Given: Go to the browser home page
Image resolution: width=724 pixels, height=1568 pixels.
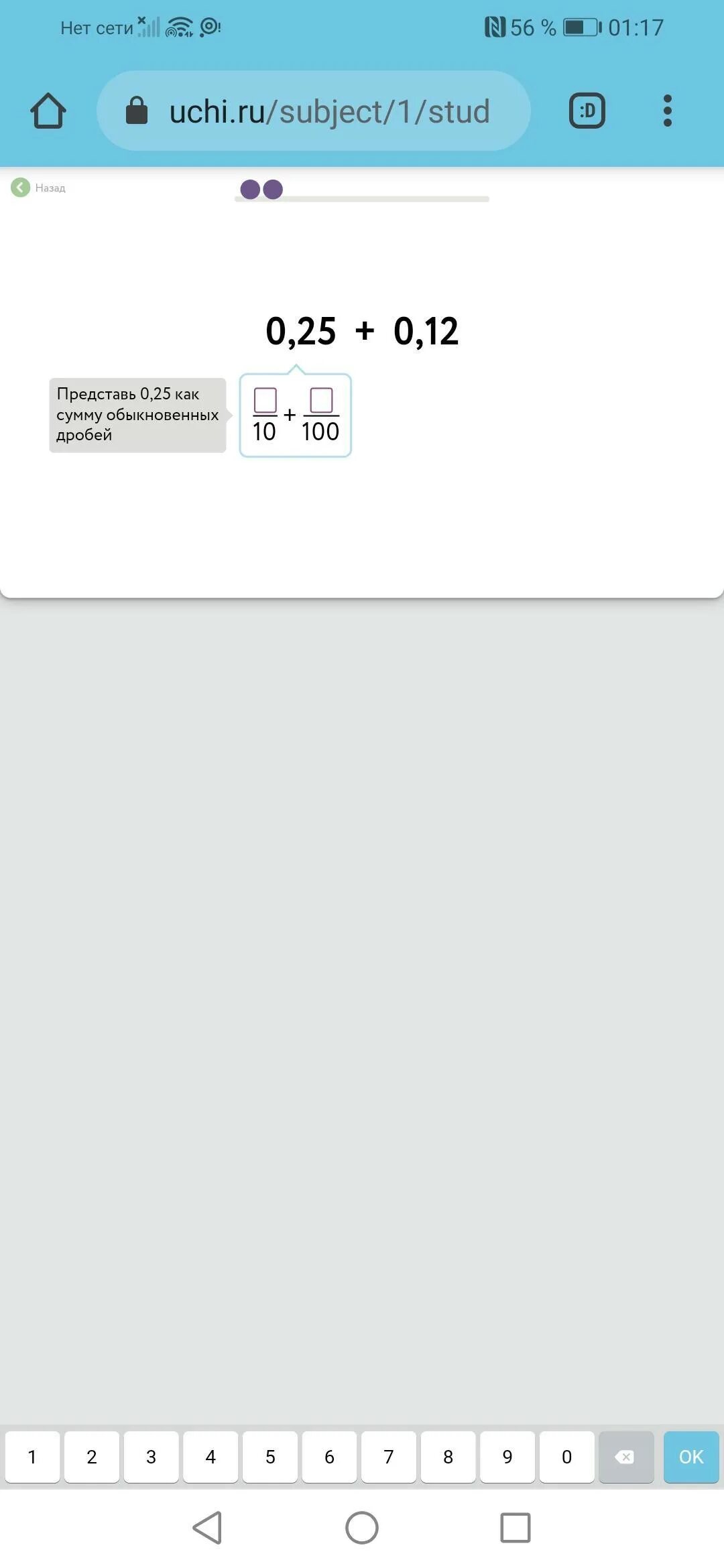Looking at the screenshot, I should click(x=48, y=111).
